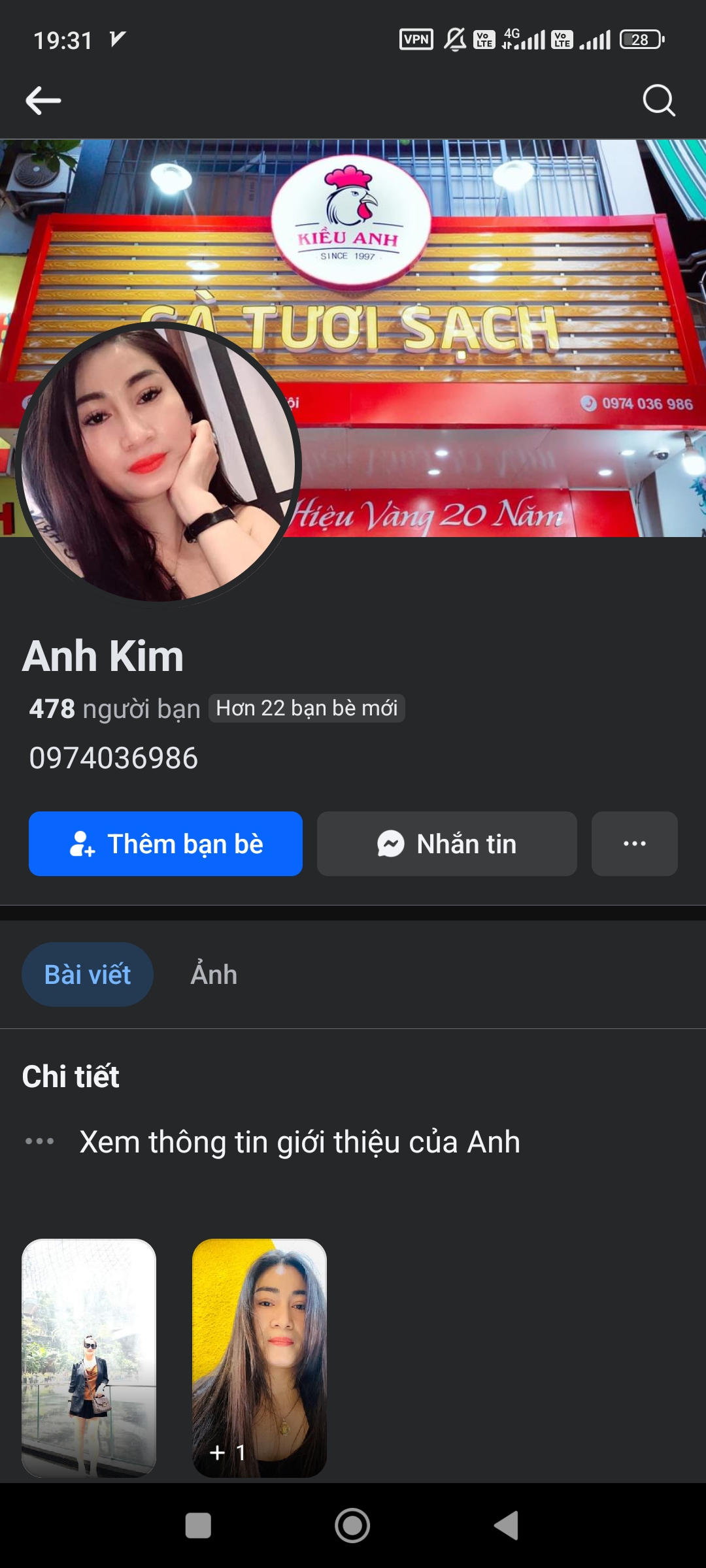This screenshot has width=706, height=1568.
Task: Tap the 478 người bạn friends count
Action: 114,709
